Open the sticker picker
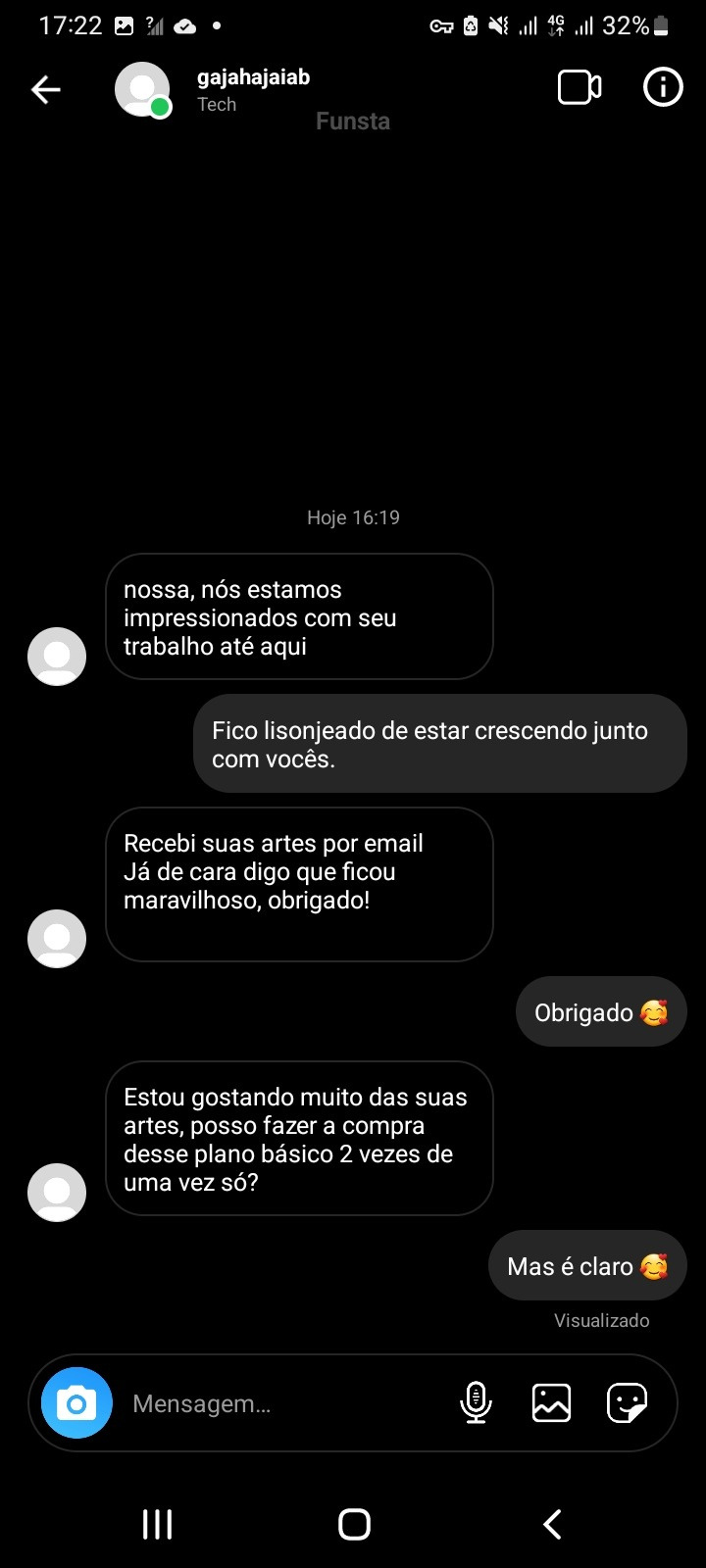 (627, 1402)
